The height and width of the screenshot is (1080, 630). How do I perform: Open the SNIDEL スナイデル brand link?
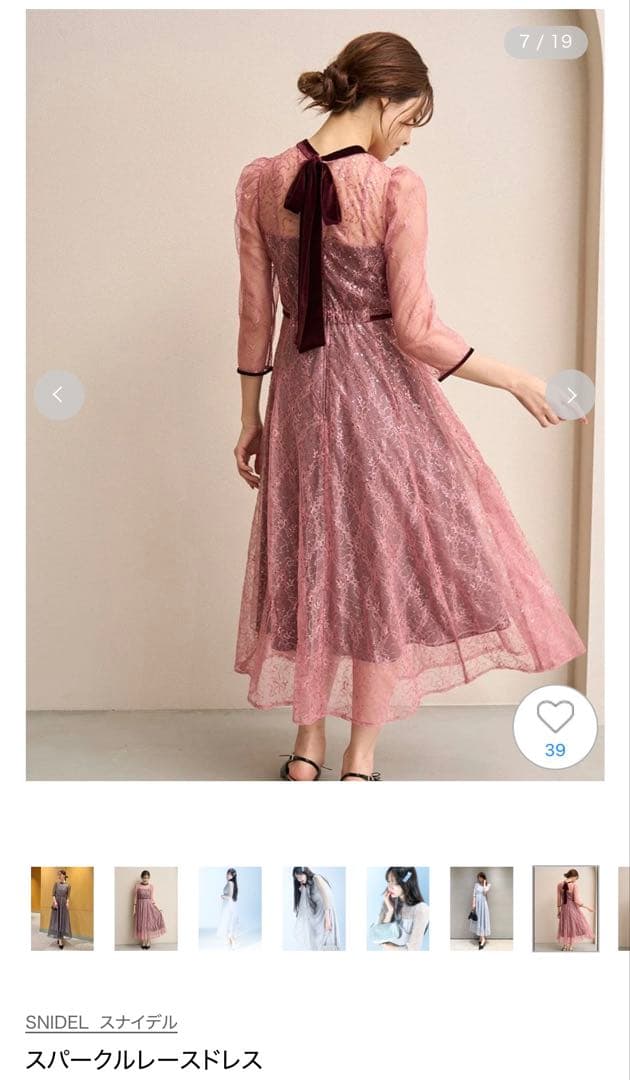[x=101, y=1022]
